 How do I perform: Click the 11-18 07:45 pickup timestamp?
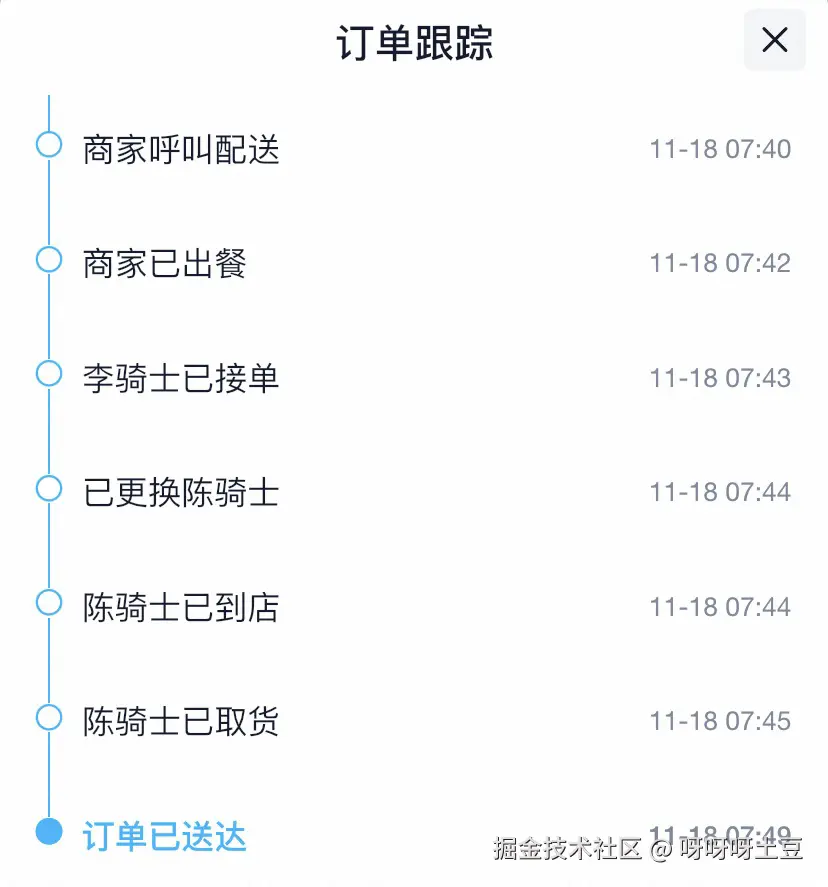pos(722,721)
